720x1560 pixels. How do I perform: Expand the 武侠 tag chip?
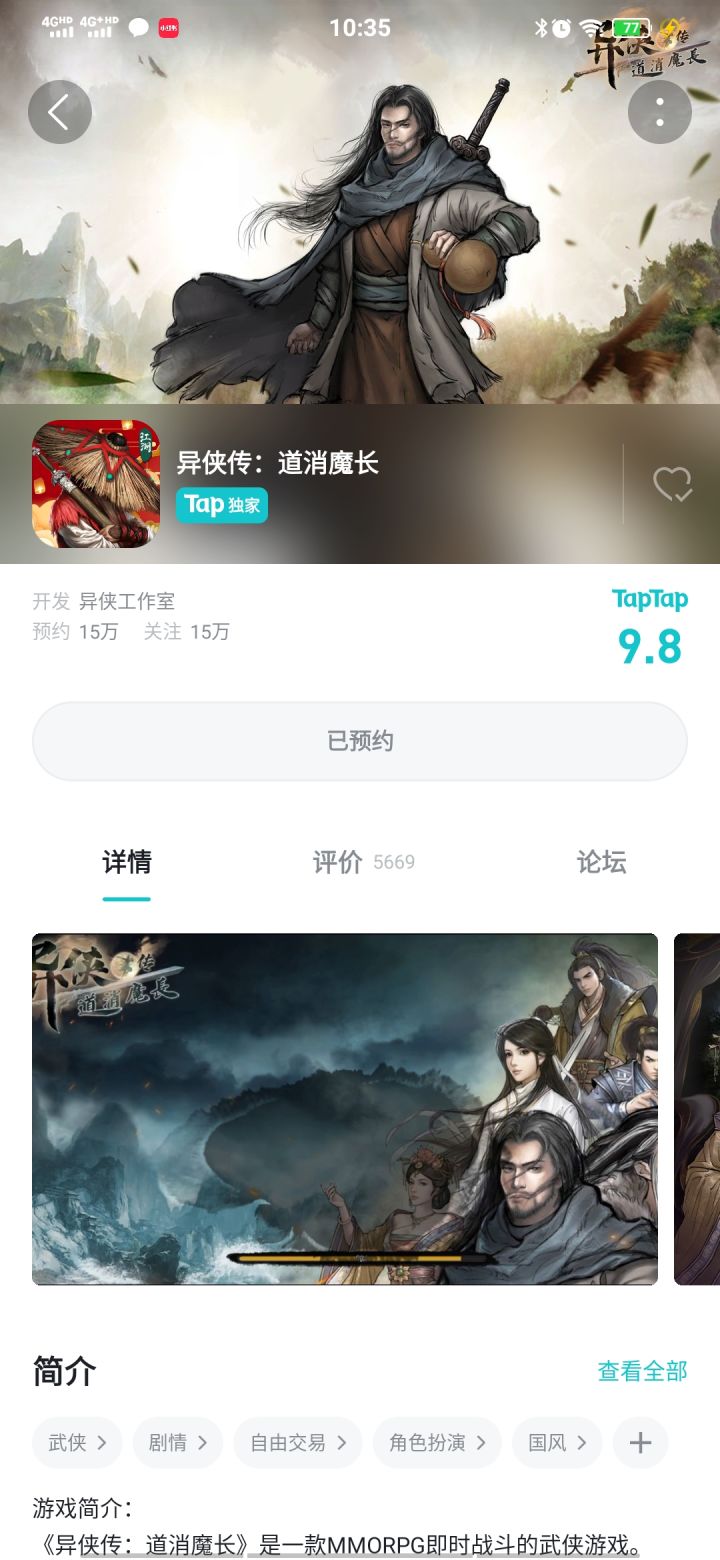tap(77, 1442)
